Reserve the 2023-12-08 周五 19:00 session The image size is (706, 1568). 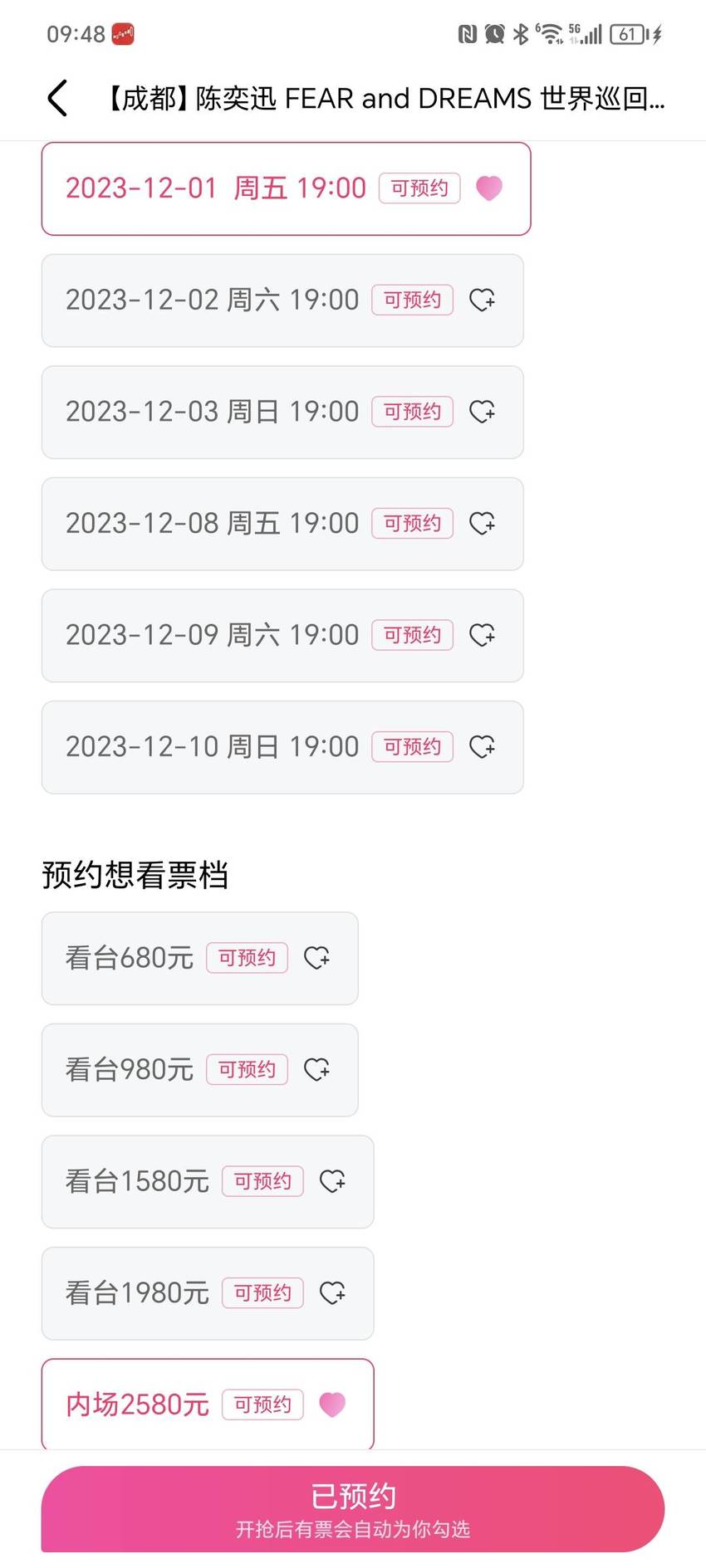coord(282,524)
